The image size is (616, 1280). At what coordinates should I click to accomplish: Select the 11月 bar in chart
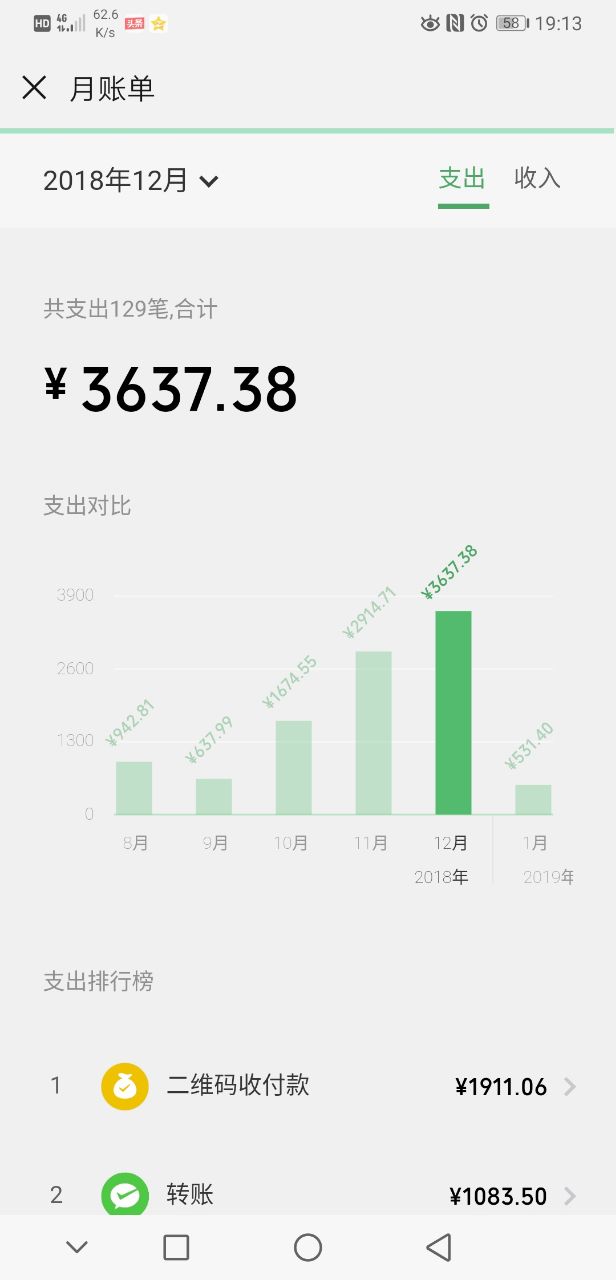pos(373,732)
